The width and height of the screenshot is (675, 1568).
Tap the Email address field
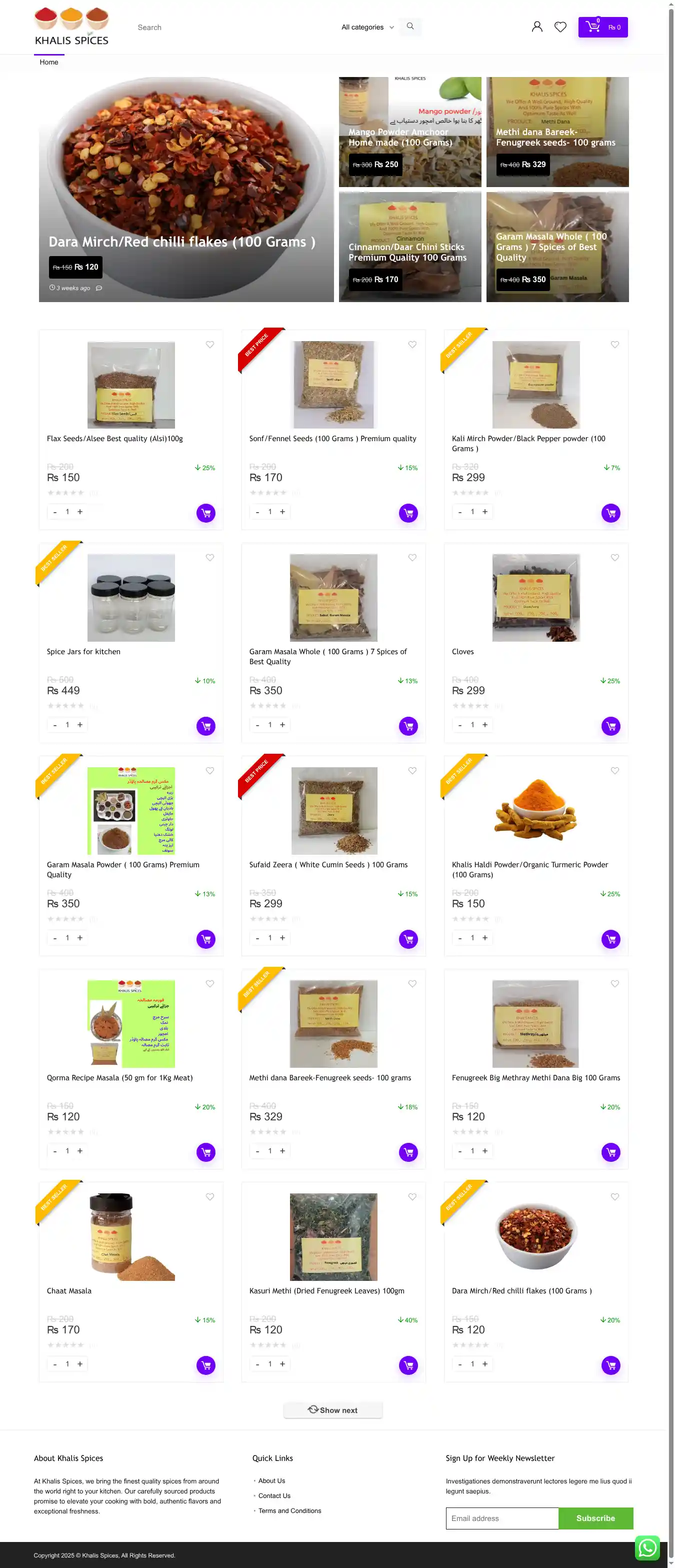[x=501, y=1518]
